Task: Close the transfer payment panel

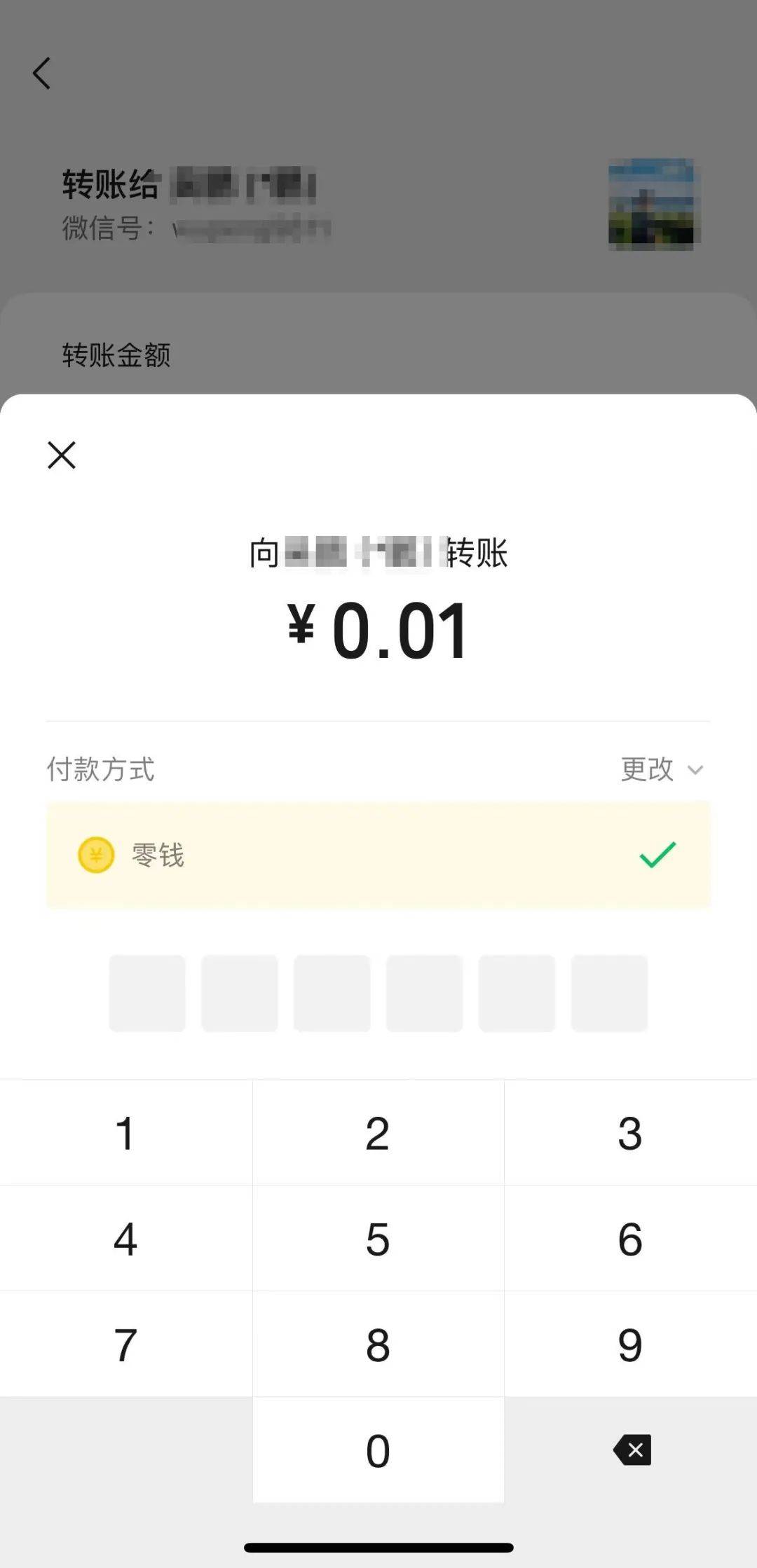Action: (61, 455)
